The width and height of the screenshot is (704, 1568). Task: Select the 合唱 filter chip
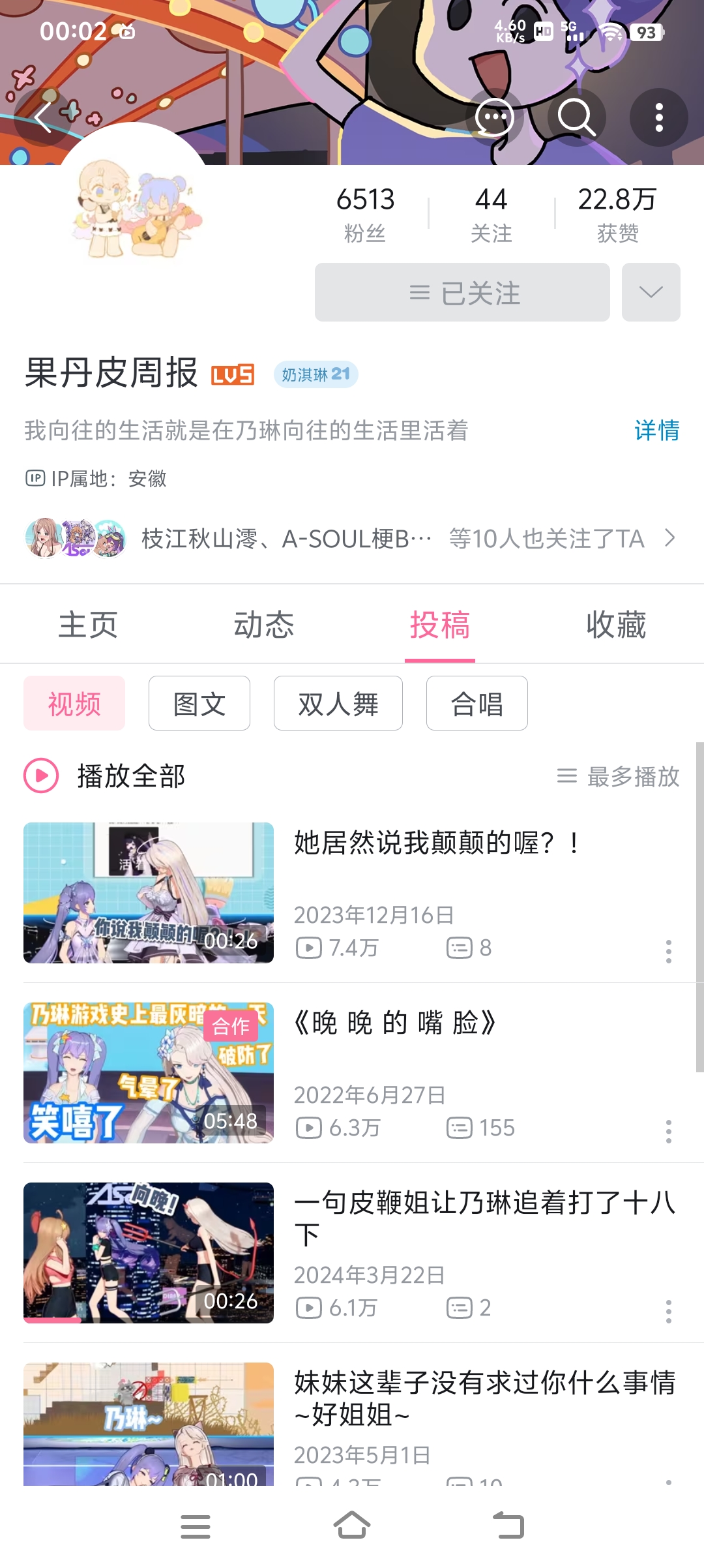(x=477, y=704)
